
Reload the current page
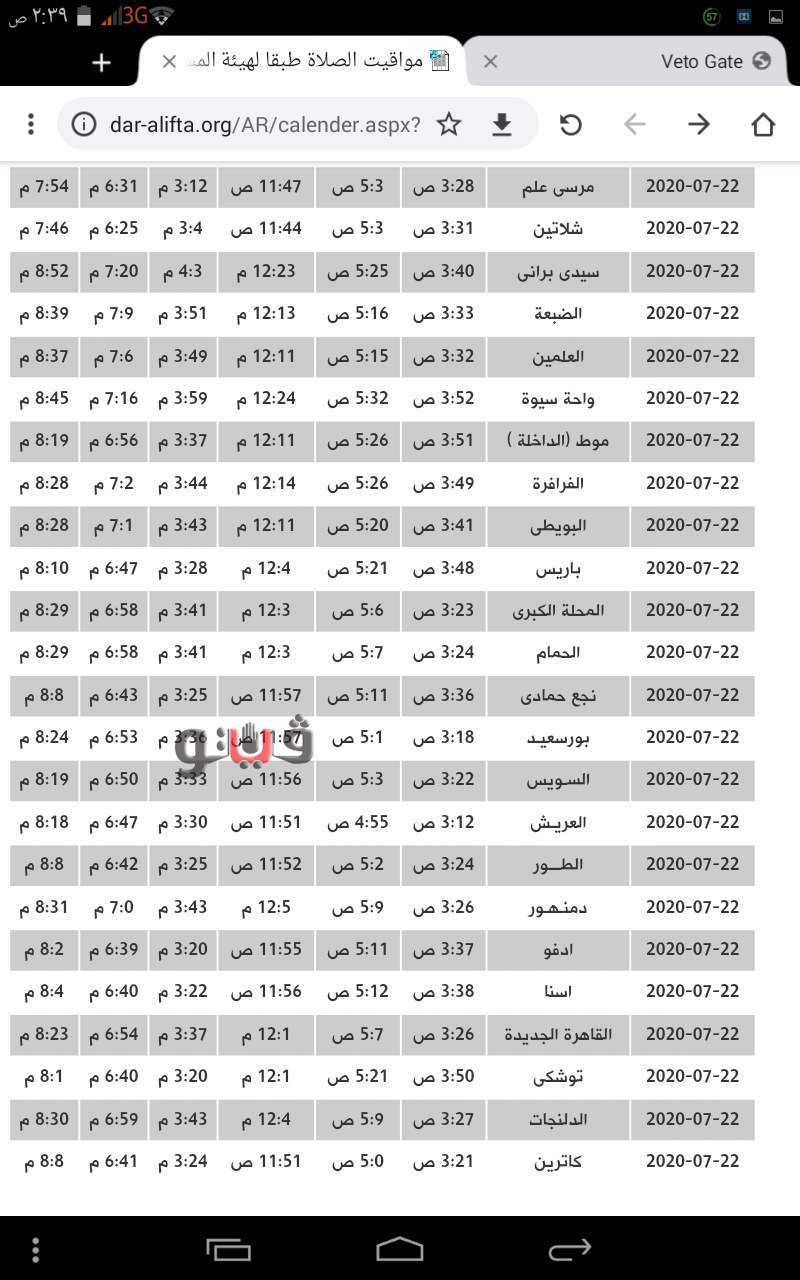[x=571, y=124]
